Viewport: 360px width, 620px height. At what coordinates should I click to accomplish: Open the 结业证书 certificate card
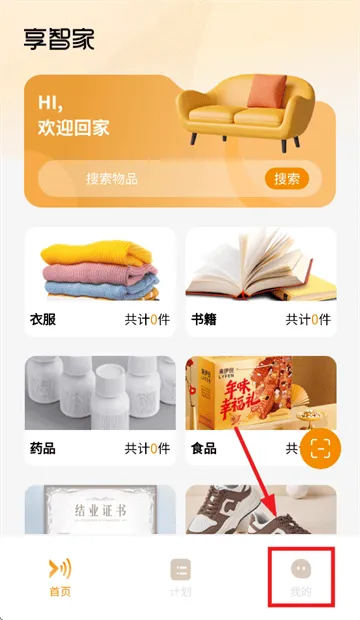tap(100, 510)
